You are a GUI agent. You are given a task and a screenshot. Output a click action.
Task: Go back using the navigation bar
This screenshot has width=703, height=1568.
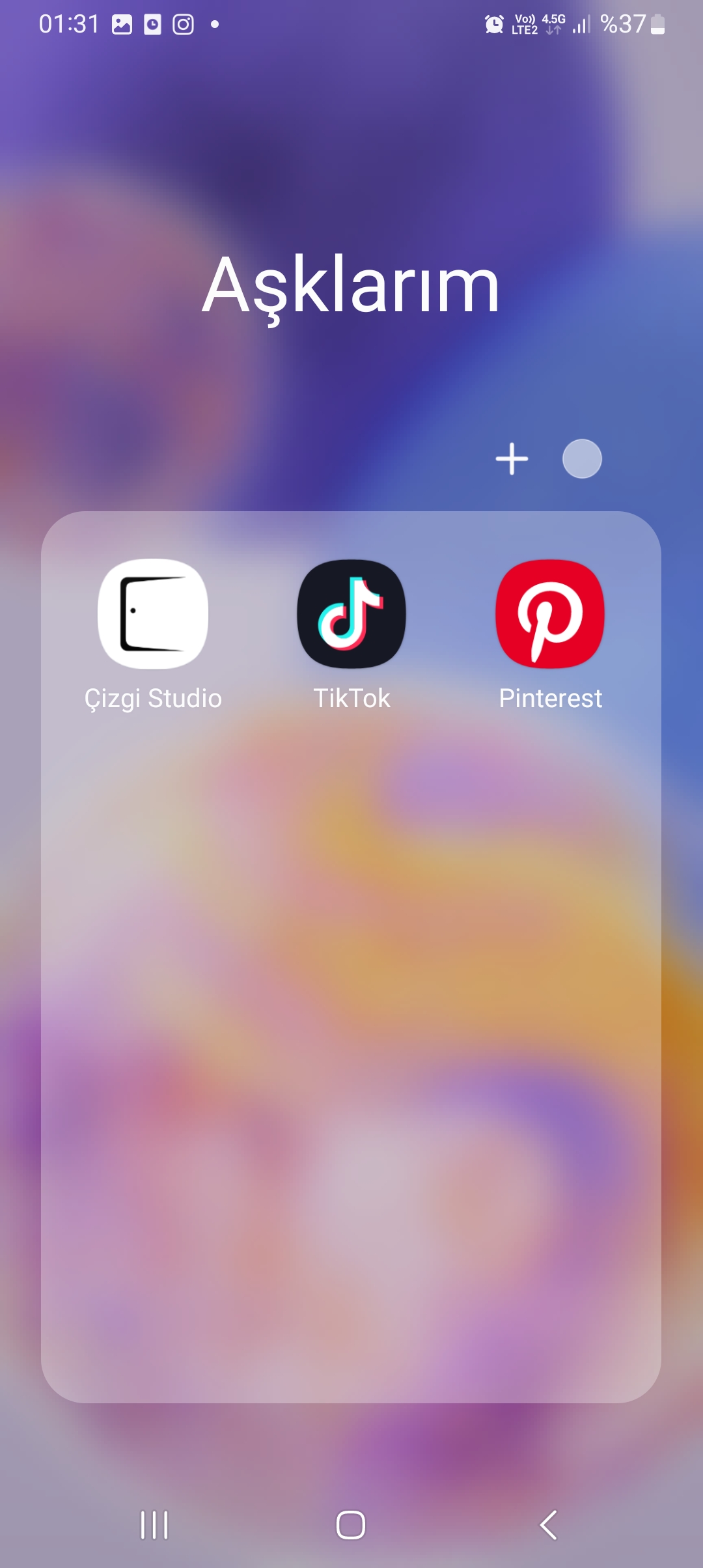click(549, 1525)
